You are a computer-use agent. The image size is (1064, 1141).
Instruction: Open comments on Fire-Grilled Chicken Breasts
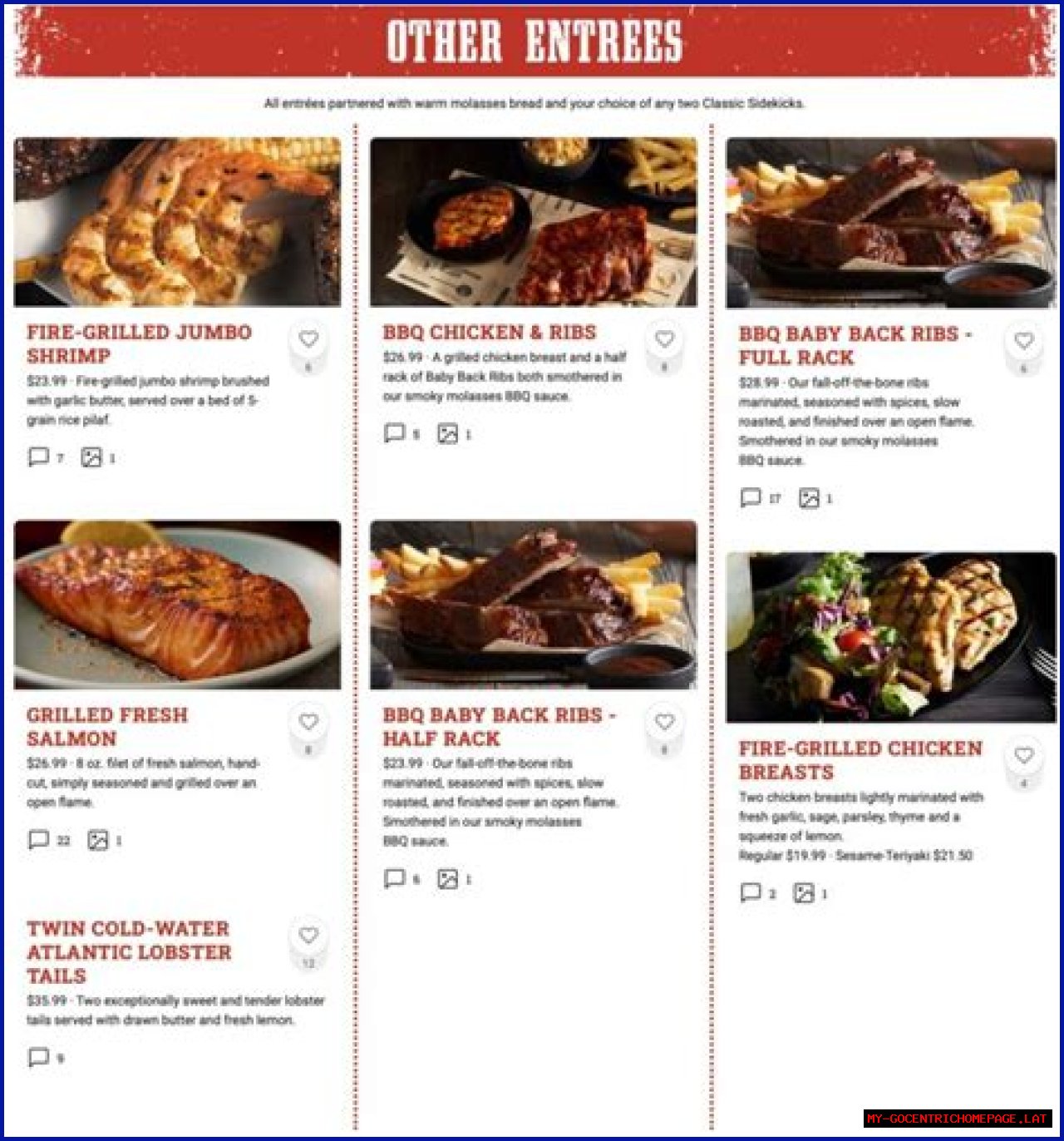tap(750, 892)
